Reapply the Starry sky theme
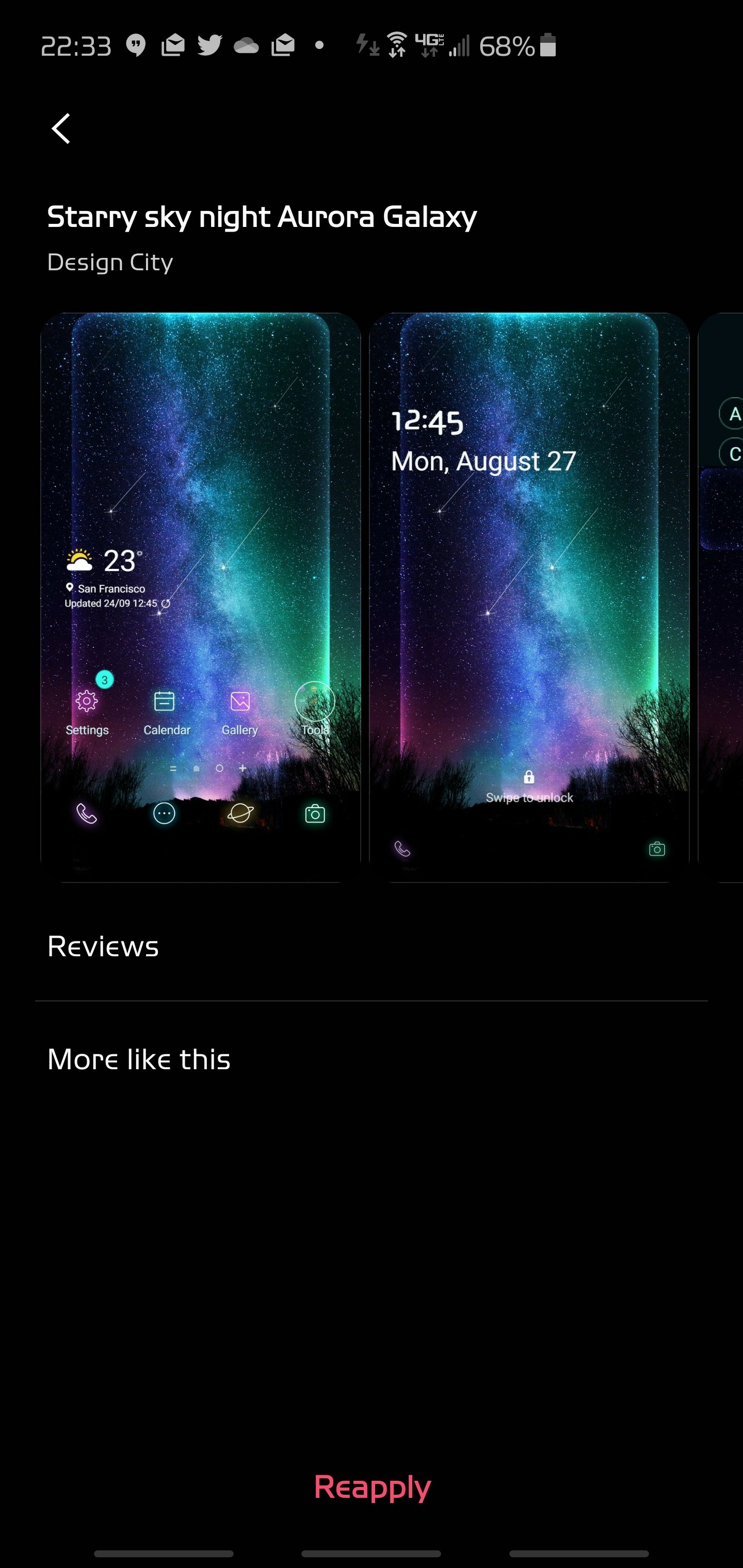Image resolution: width=743 pixels, height=1568 pixels. (372, 1487)
